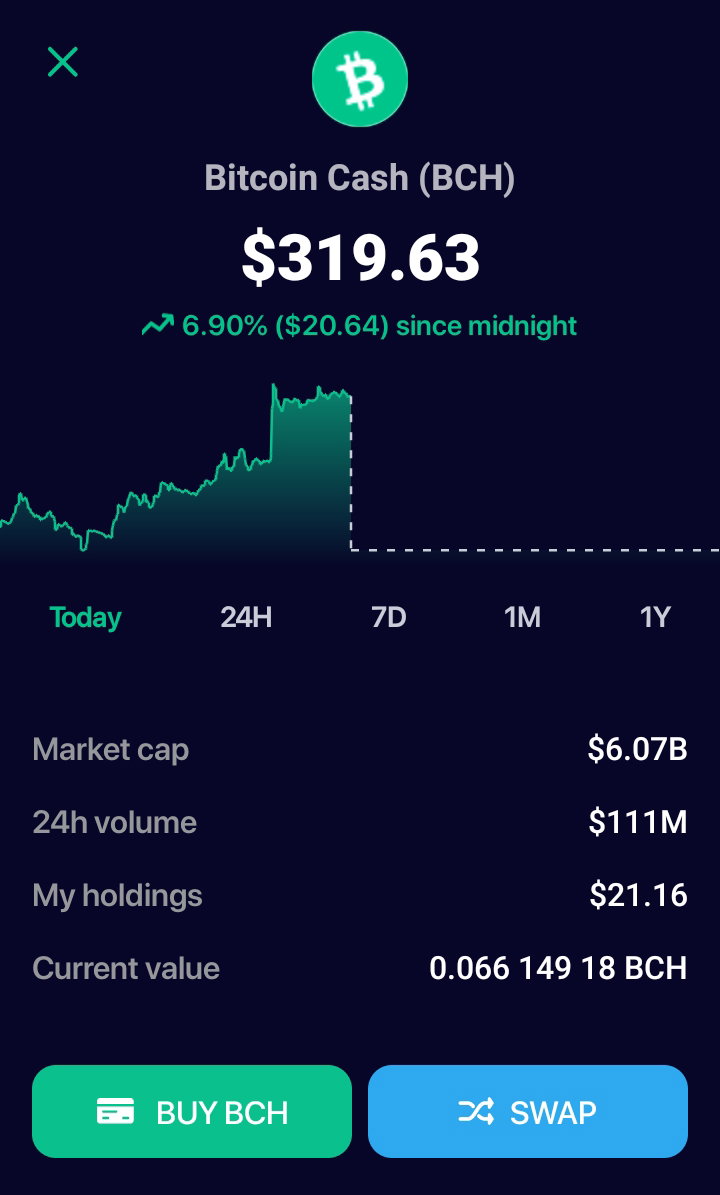Select the Today chart range
The image size is (720, 1195).
(x=85, y=617)
